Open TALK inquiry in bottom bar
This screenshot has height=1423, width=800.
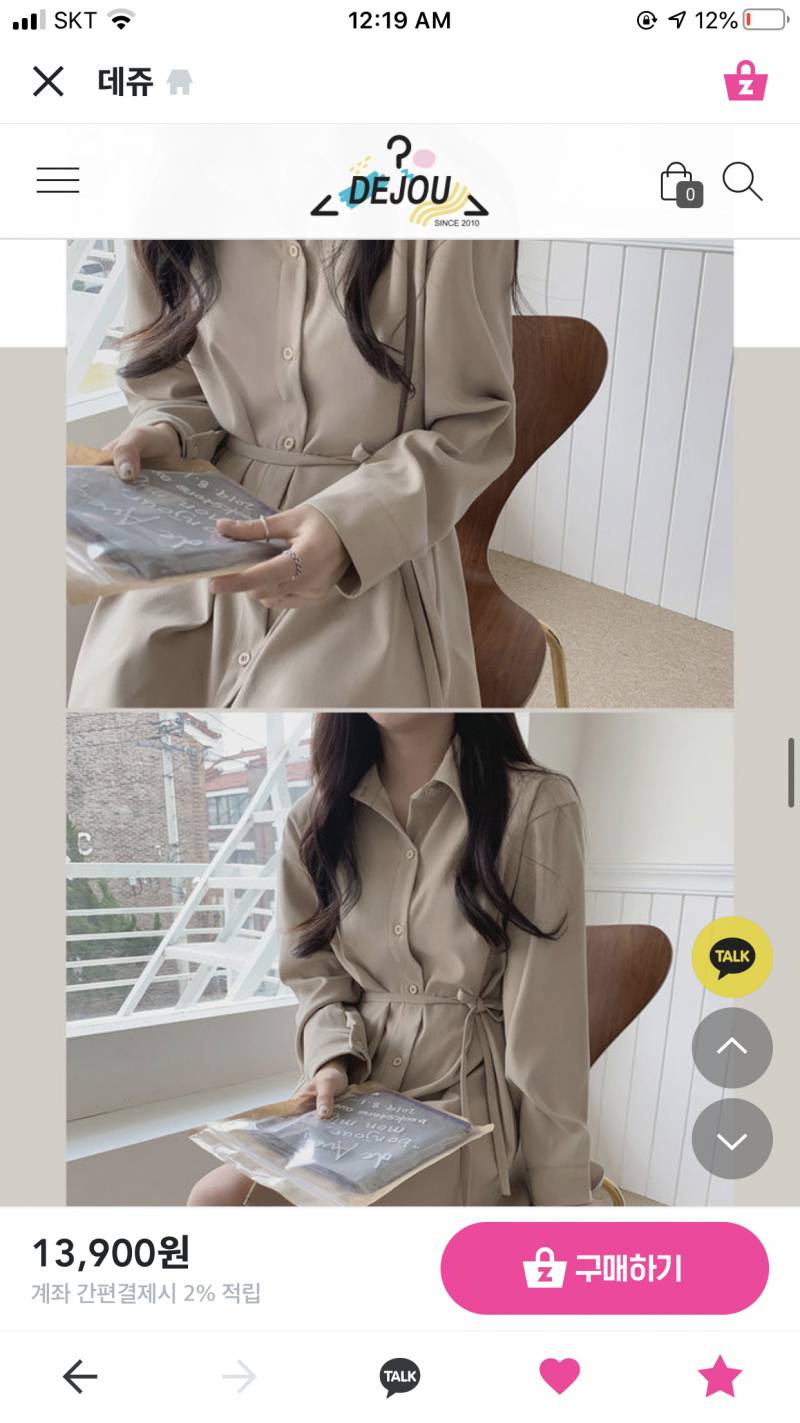400,1377
